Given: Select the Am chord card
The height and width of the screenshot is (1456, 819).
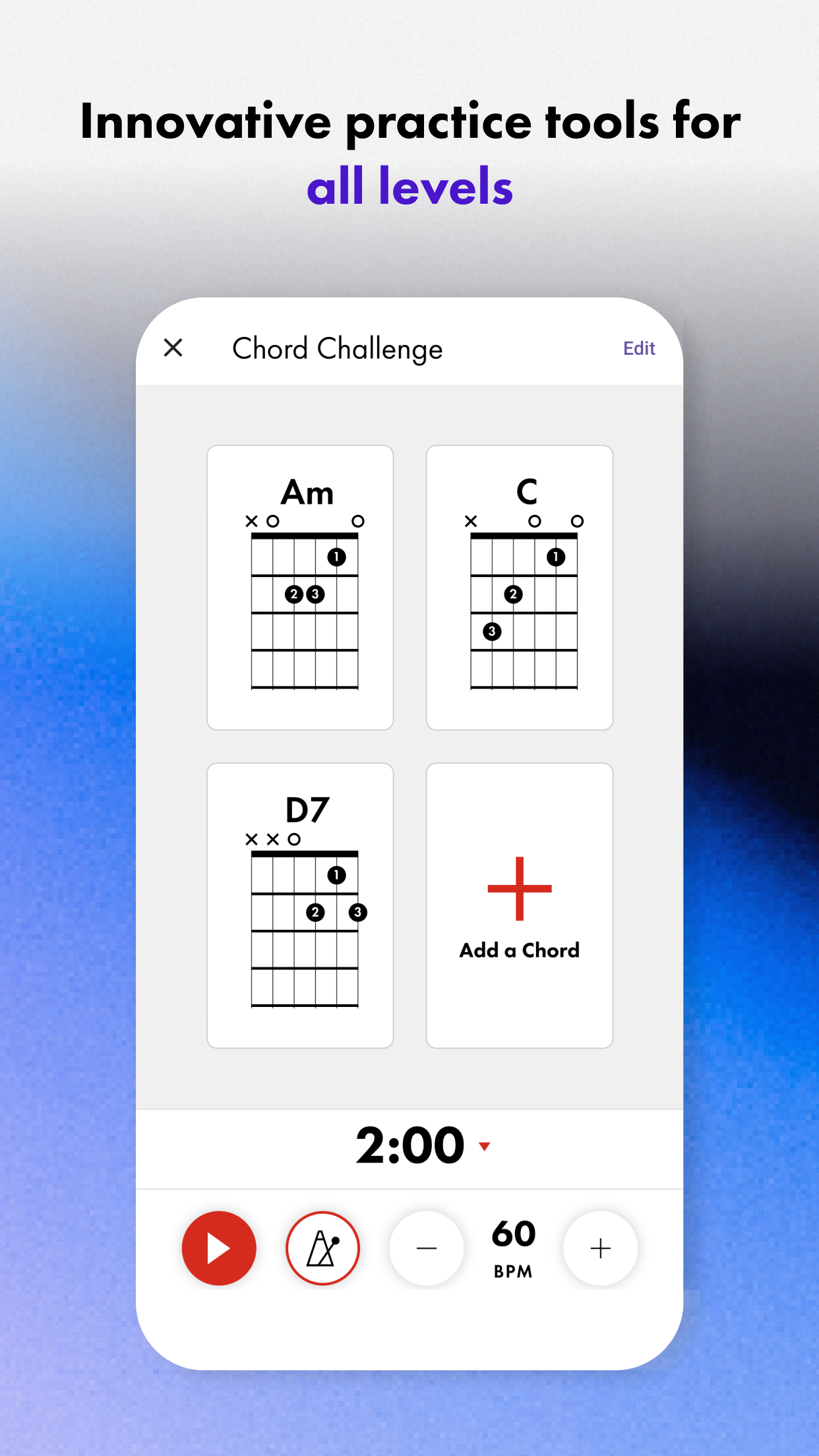Looking at the screenshot, I should pos(300,587).
